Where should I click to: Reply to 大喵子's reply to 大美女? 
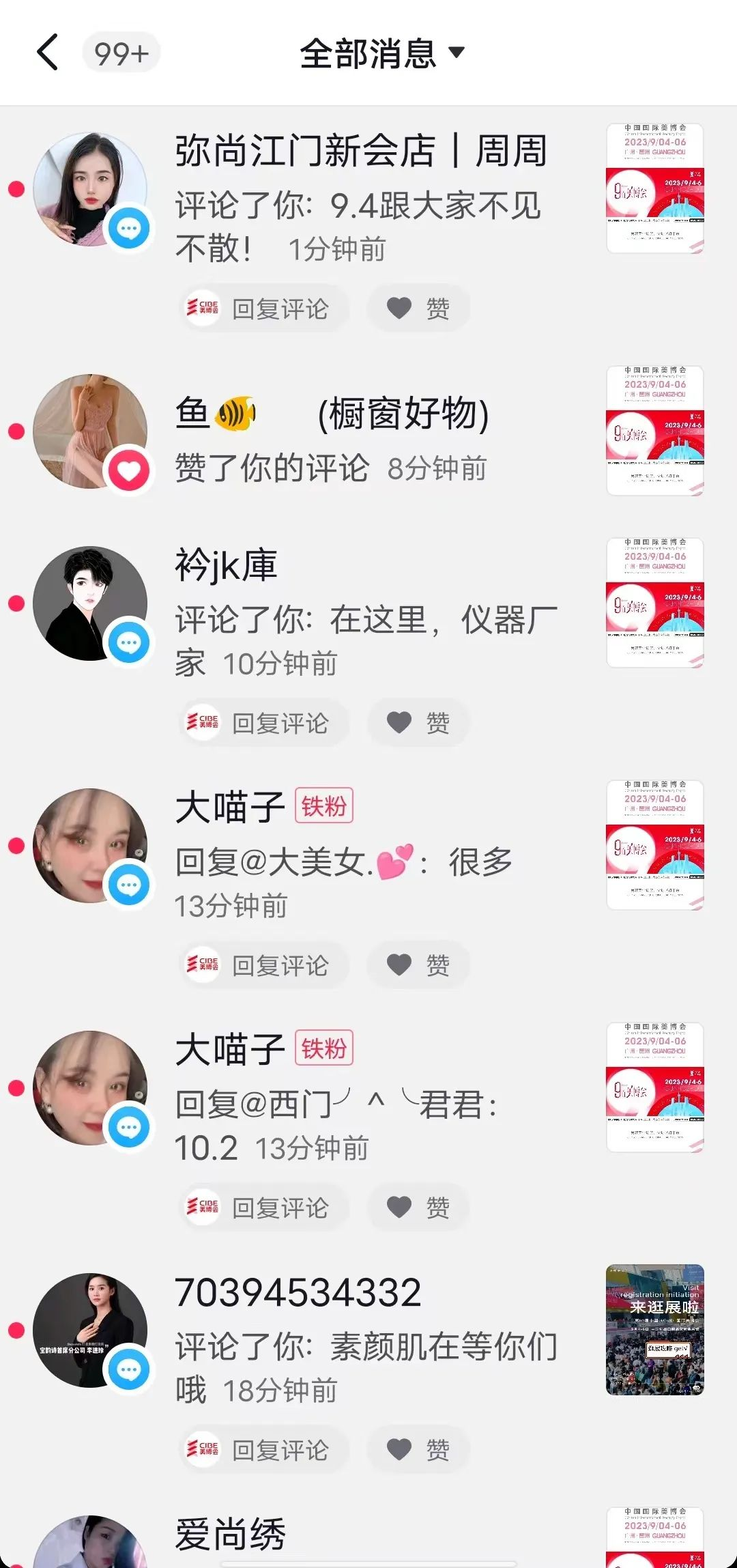[x=265, y=965]
